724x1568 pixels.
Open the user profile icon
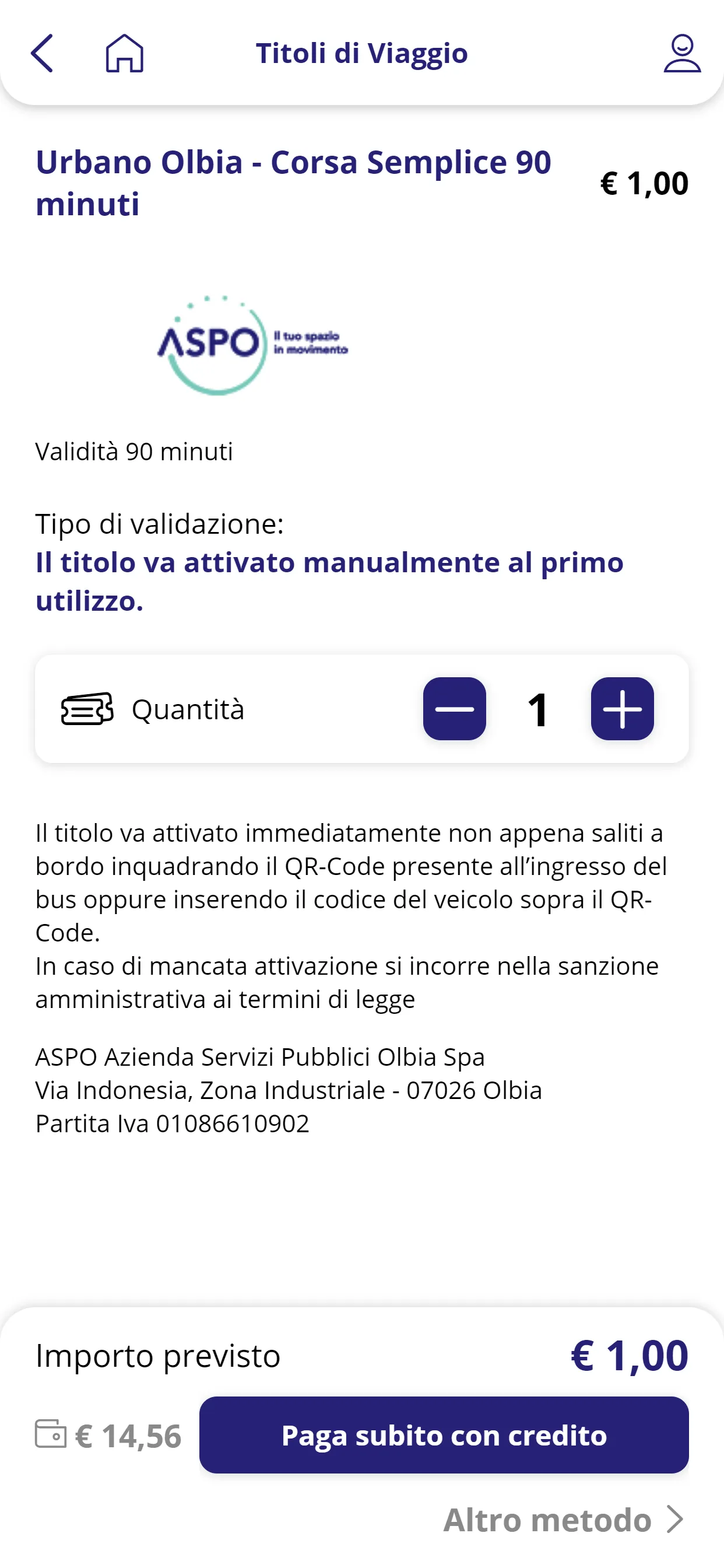click(x=681, y=54)
